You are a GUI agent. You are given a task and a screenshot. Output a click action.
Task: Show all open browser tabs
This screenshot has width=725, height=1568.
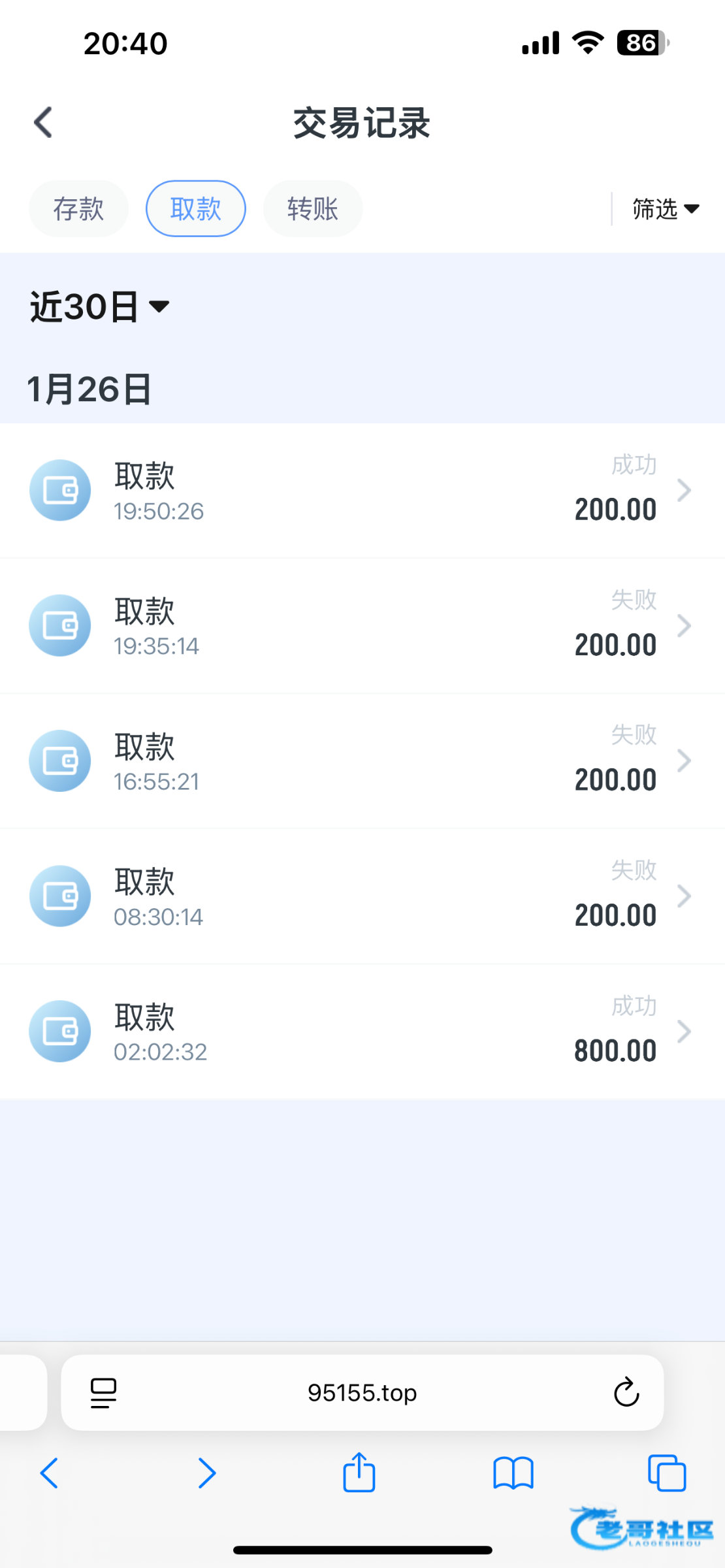click(667, 1473)
